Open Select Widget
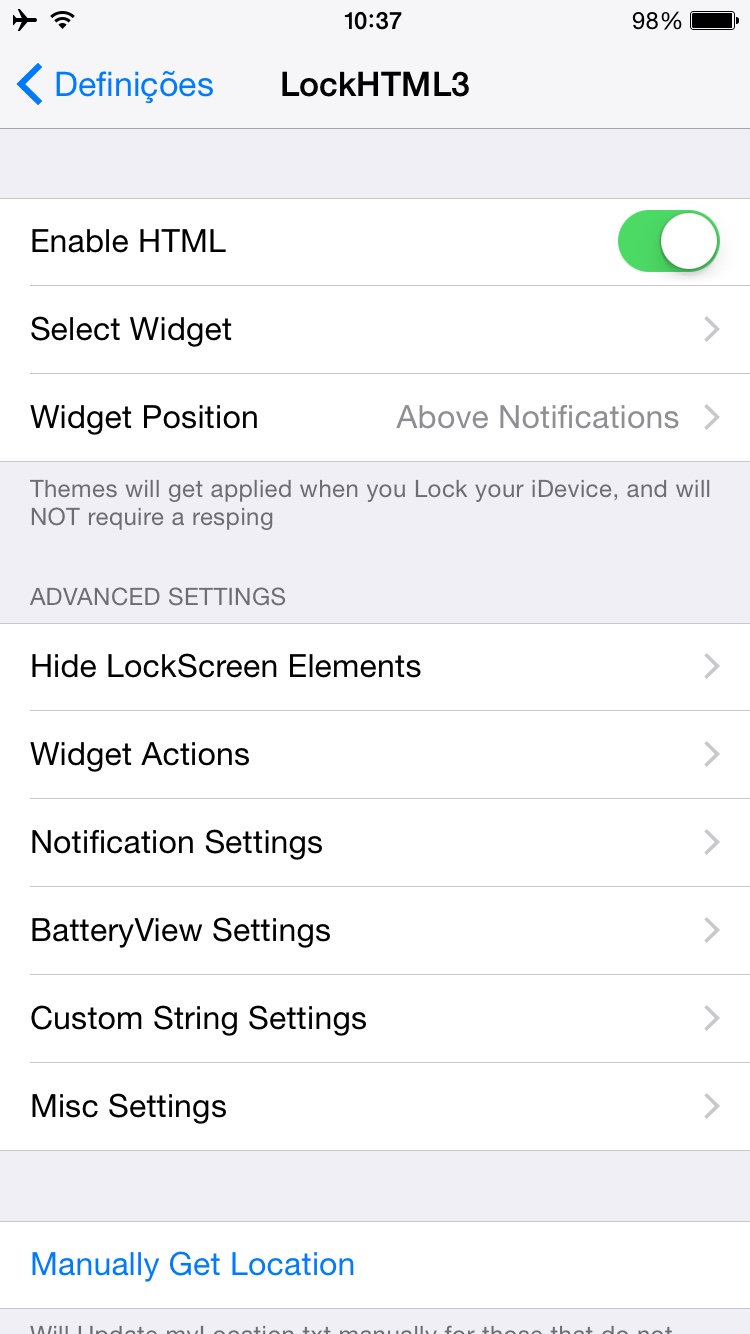This screenshot has height=1334, width=750. 375,330
